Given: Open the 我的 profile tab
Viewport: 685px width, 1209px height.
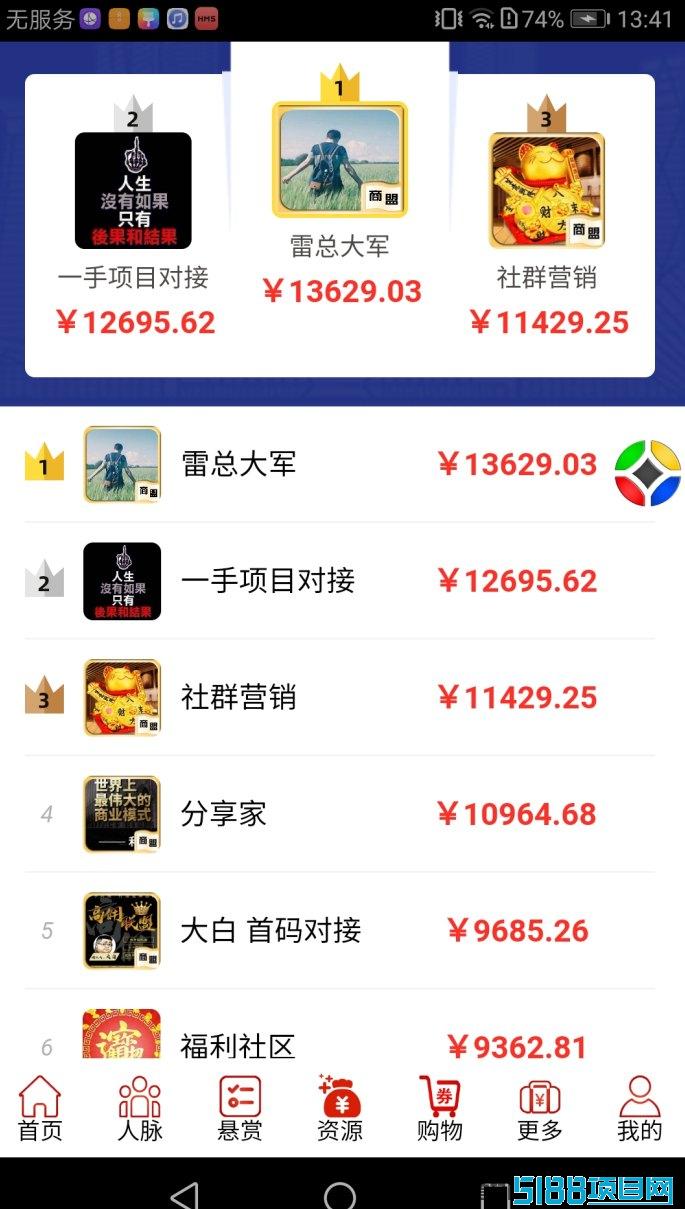Looking at the screenshot, I should click(640, 1109).
